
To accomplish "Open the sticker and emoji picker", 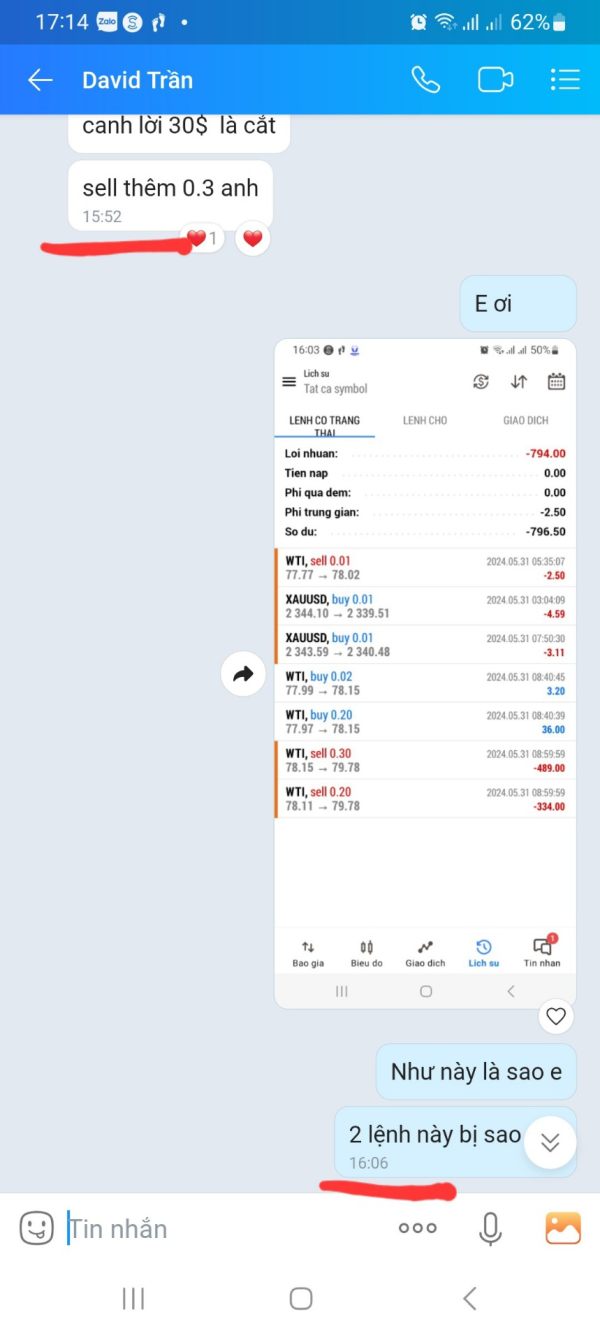I will pyautogui.click(x=36, y=1228).
